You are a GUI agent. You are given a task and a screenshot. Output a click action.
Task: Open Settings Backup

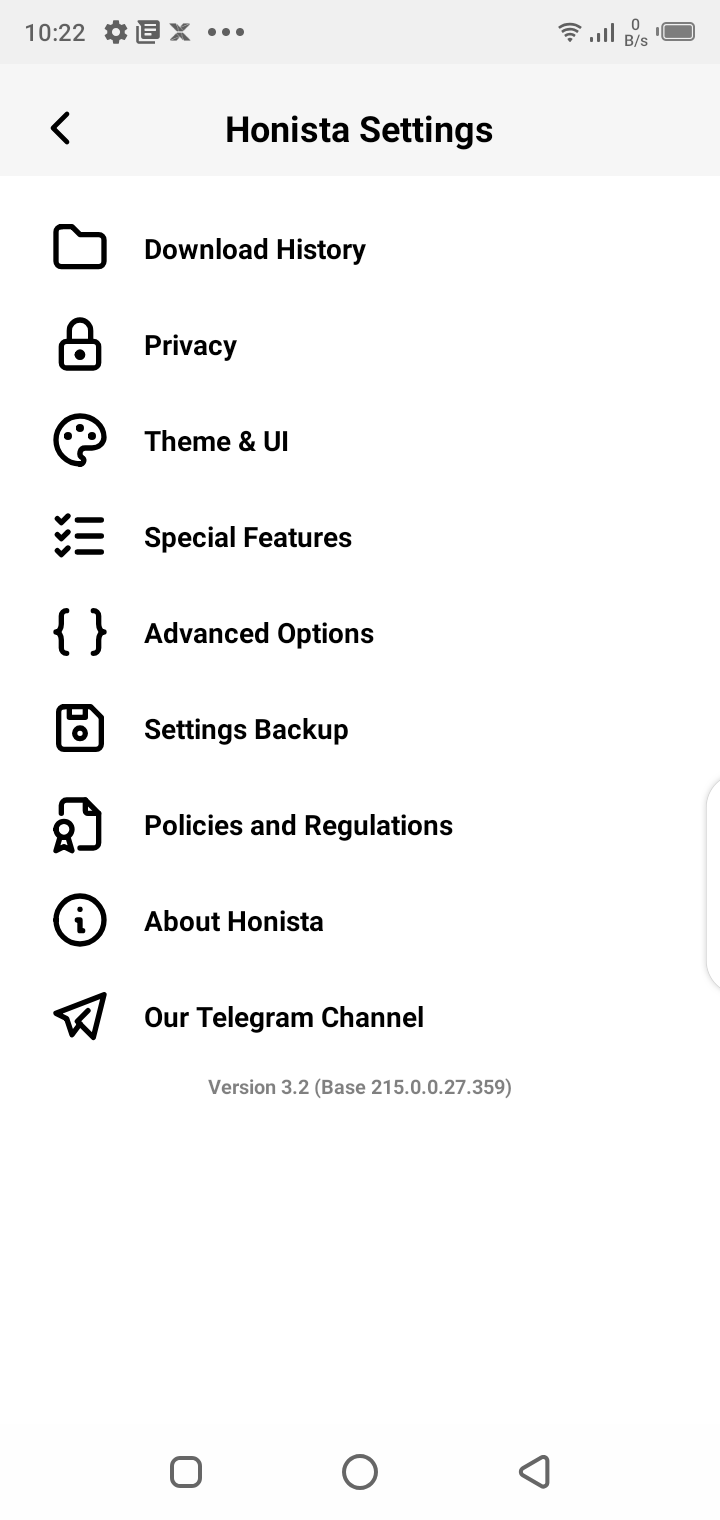point(246,729)
